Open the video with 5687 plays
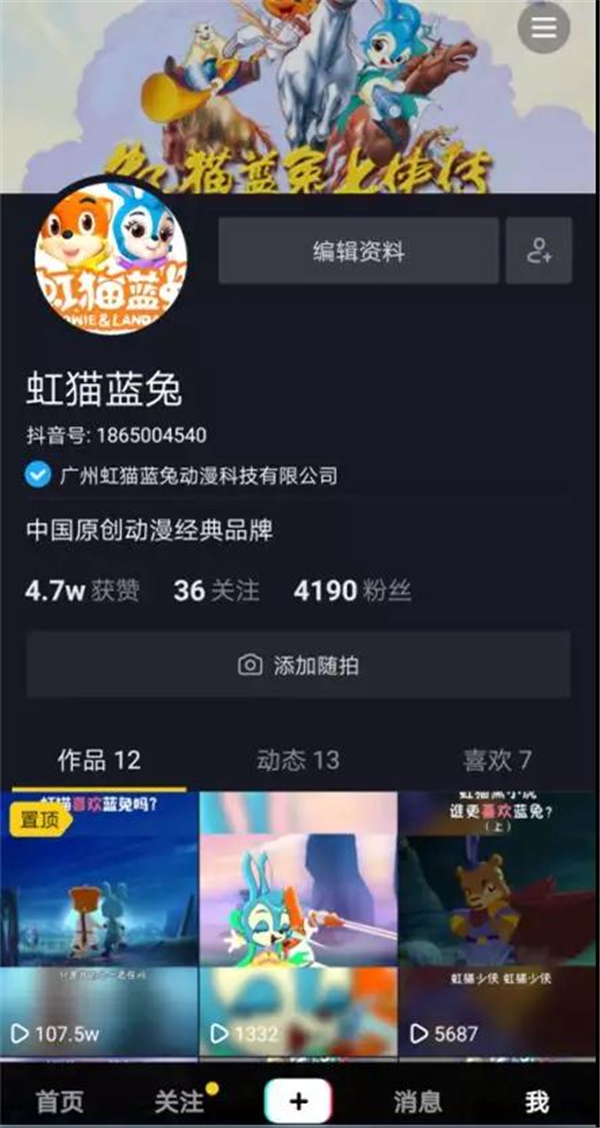The width and height of the screenshot is (600, 1128). point(499,924)
